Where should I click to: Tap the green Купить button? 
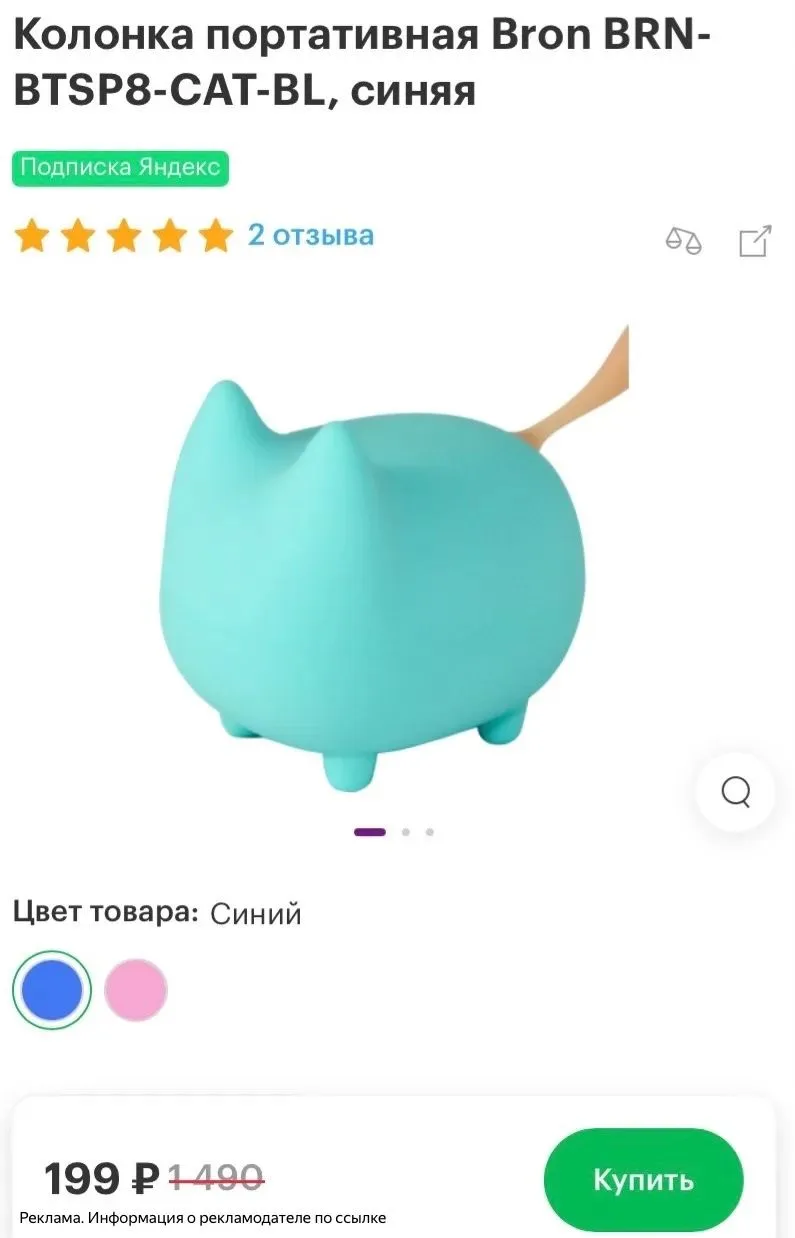pos(644,1180)
